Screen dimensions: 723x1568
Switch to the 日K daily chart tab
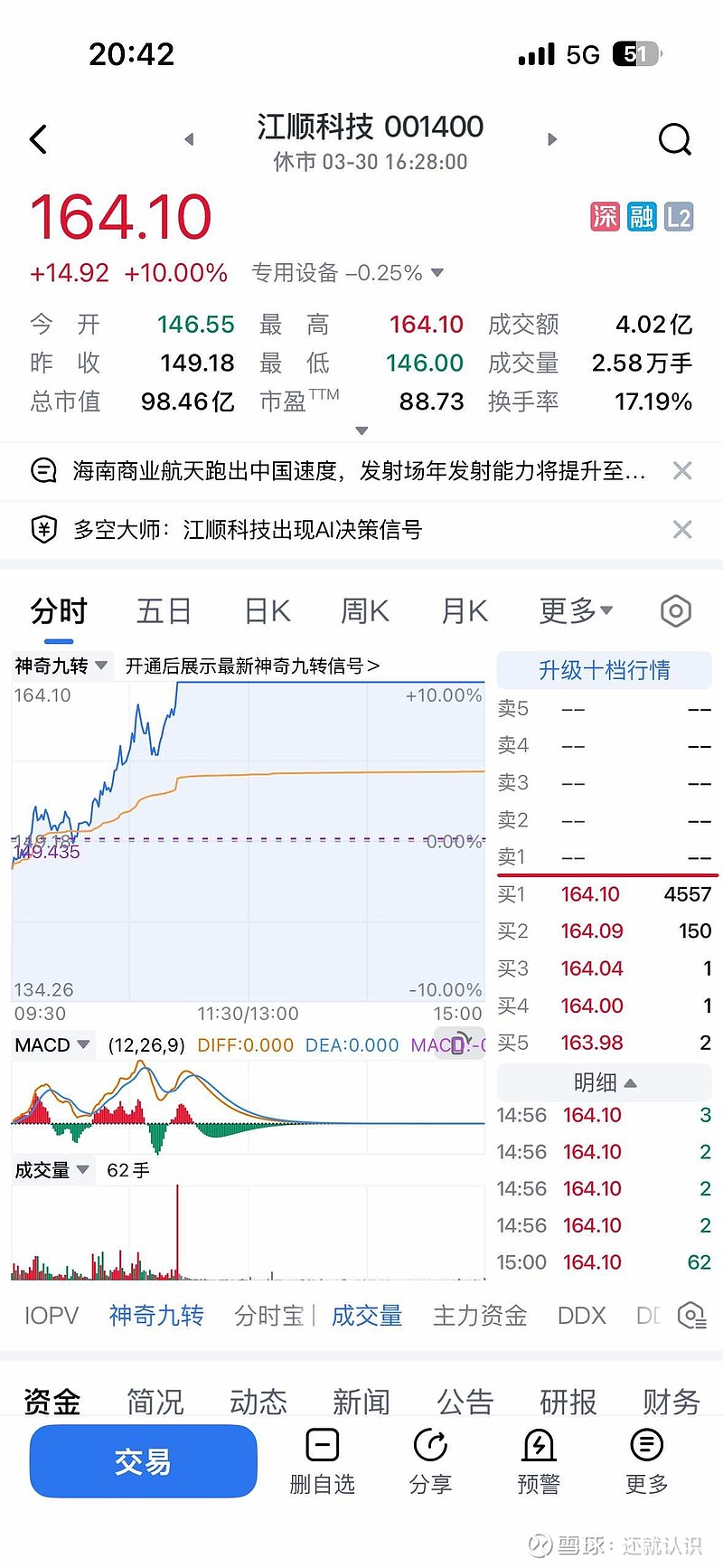pyautogui.click(x=266, y=610)
